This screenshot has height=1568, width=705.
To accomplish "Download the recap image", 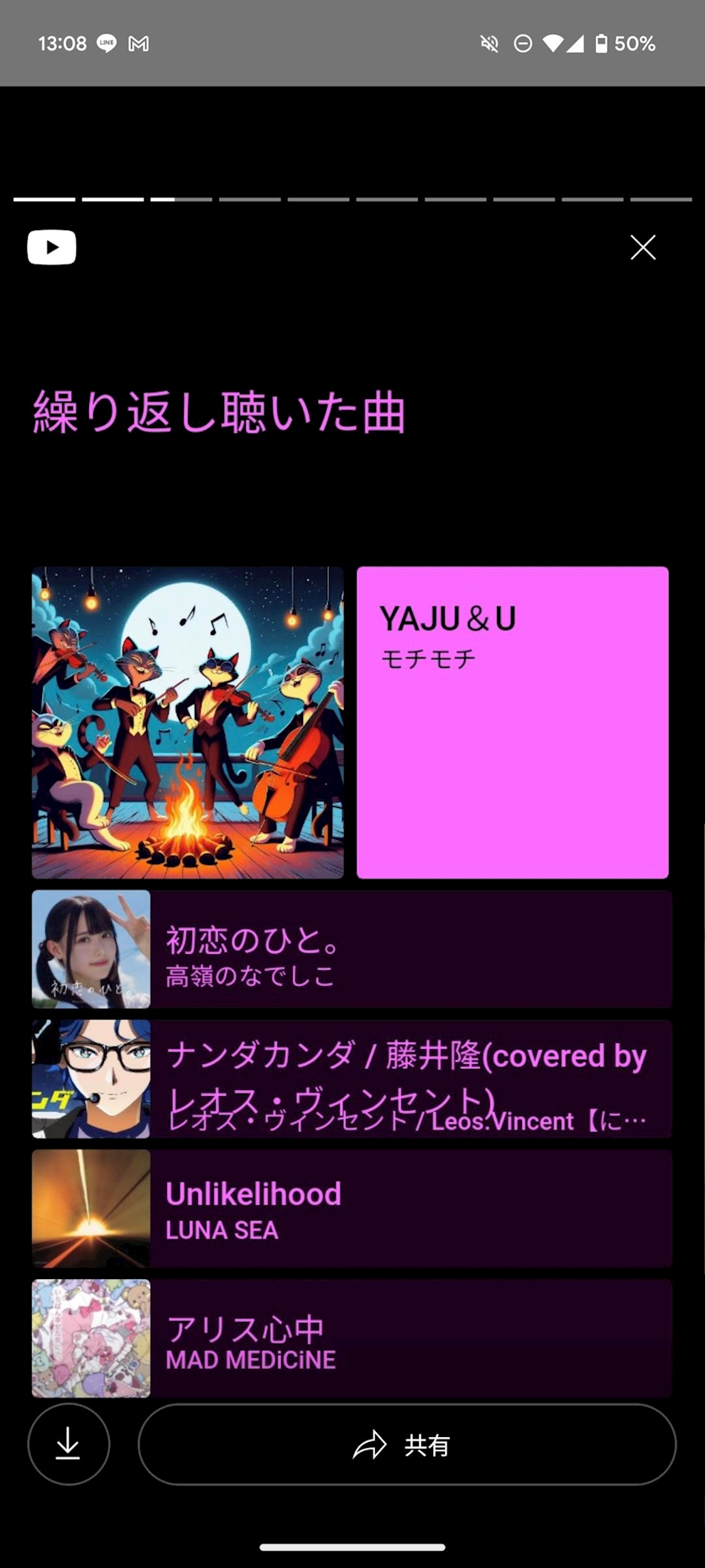I will click(69, 1444).
